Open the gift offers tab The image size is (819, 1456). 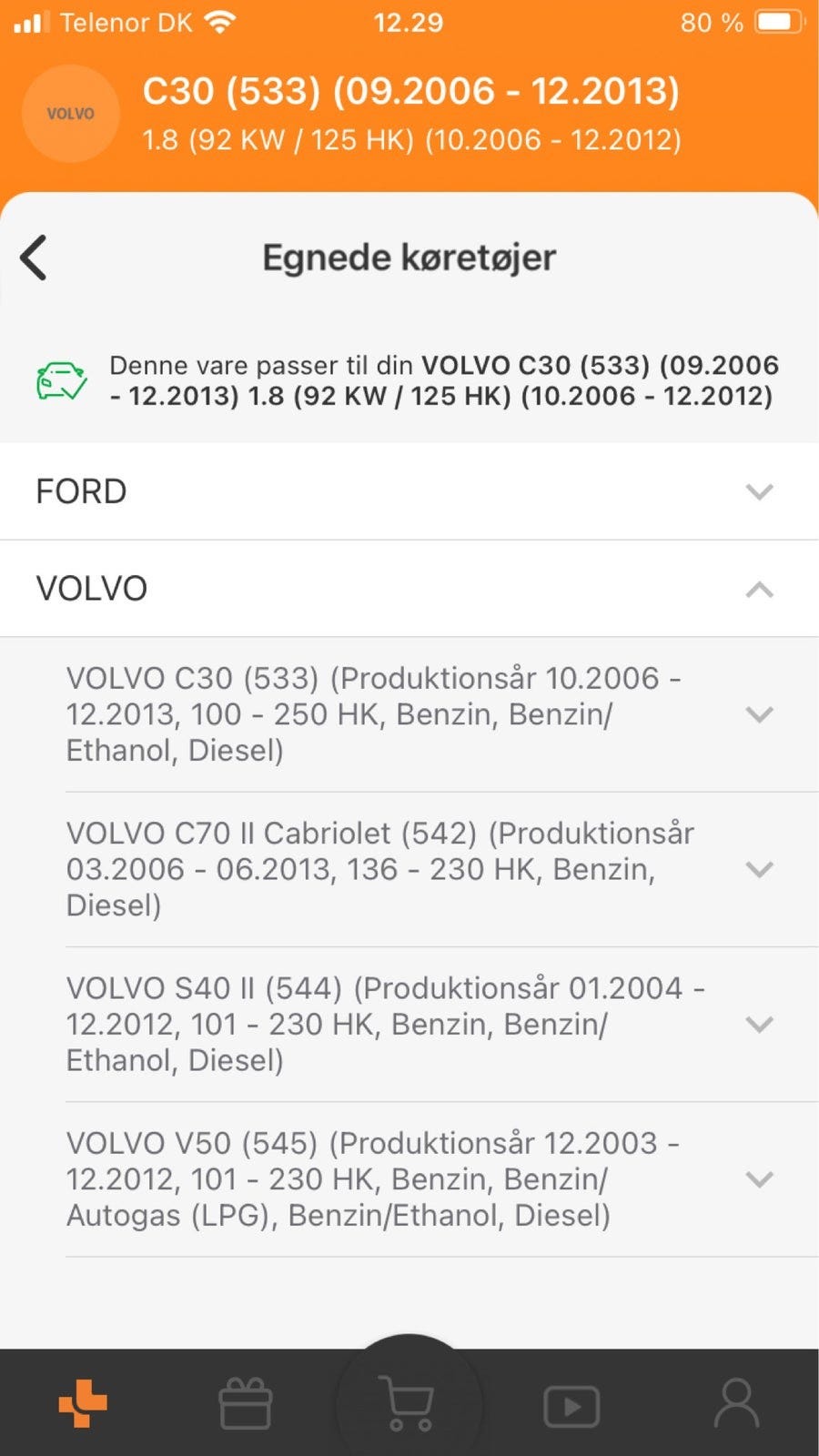point(246,1403)
